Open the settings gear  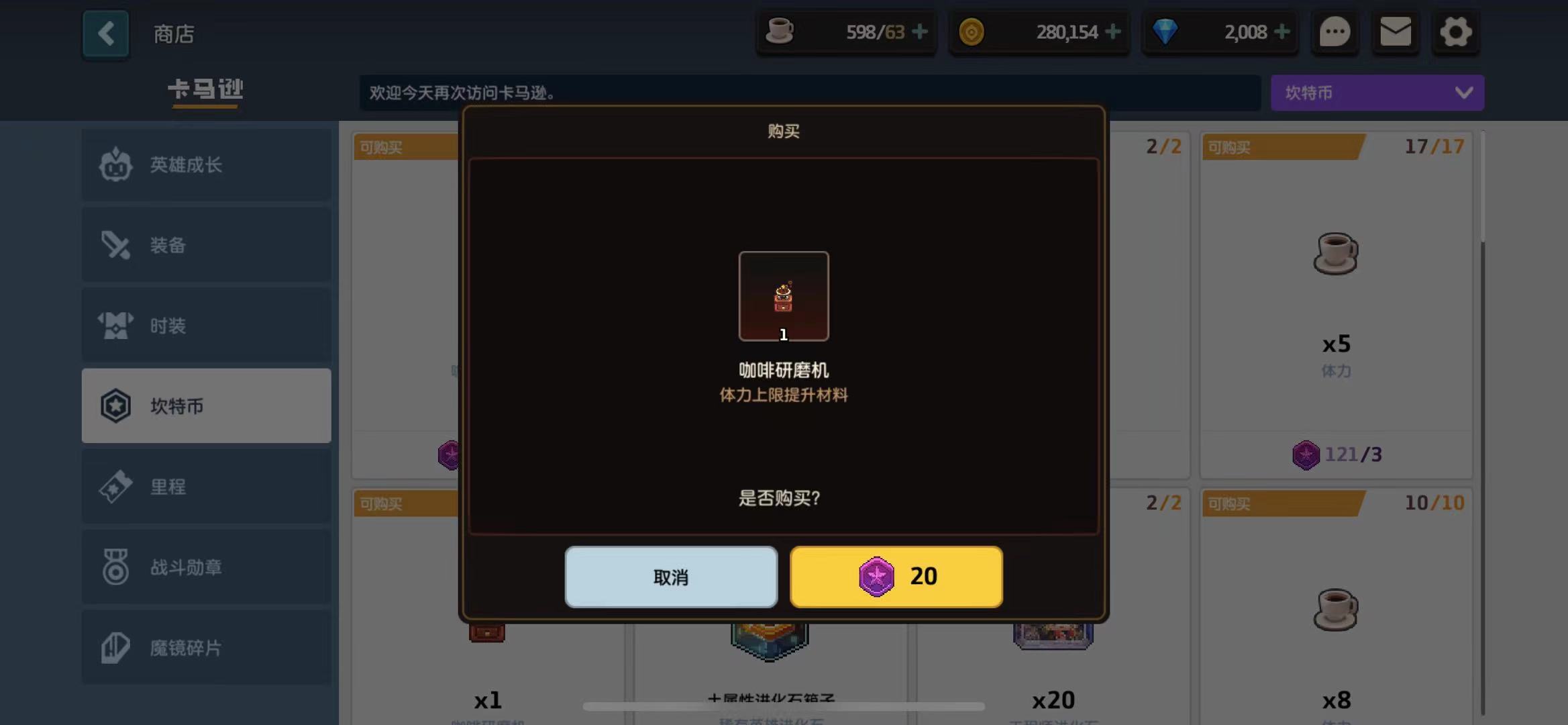tap(1455, 32)
